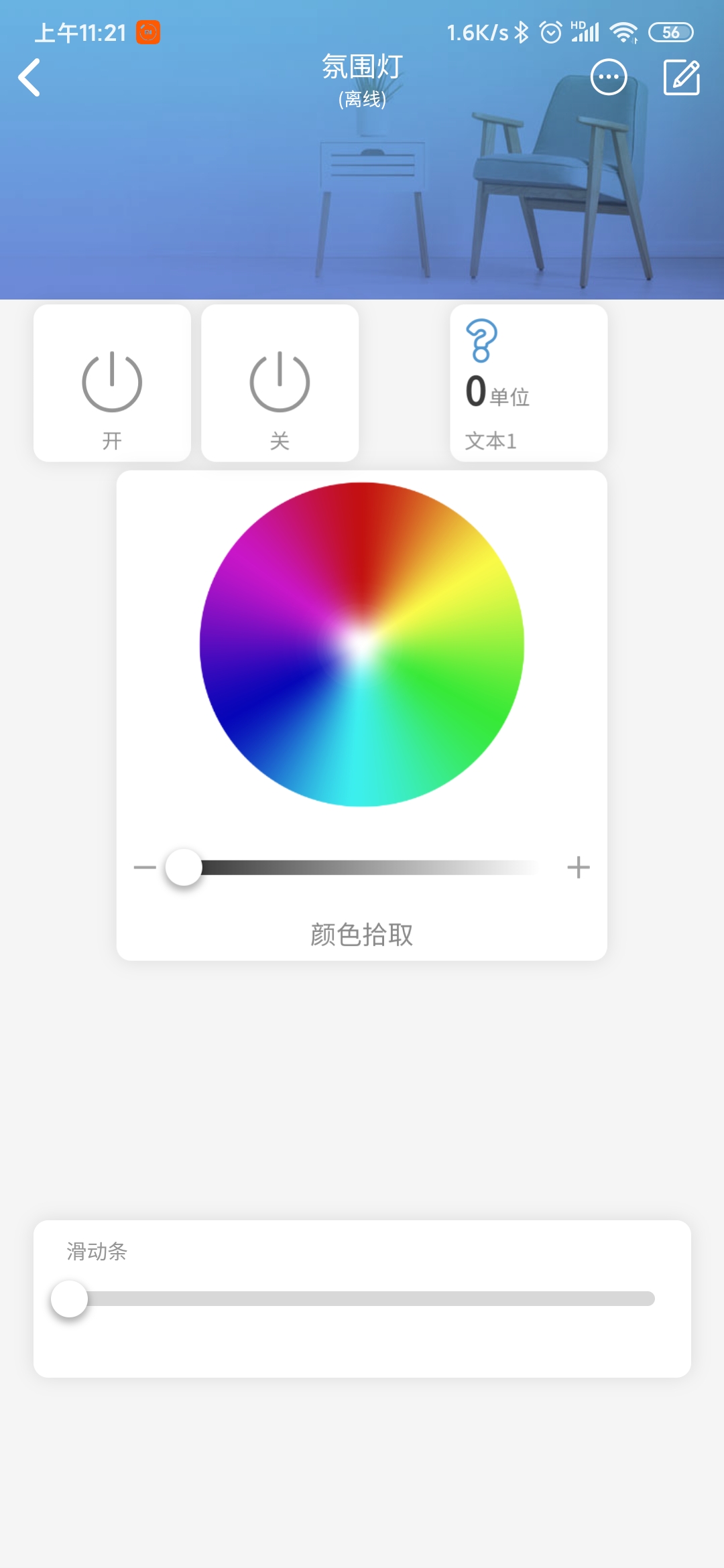Tap the plus icon on the brightness bar

[579, 866]
